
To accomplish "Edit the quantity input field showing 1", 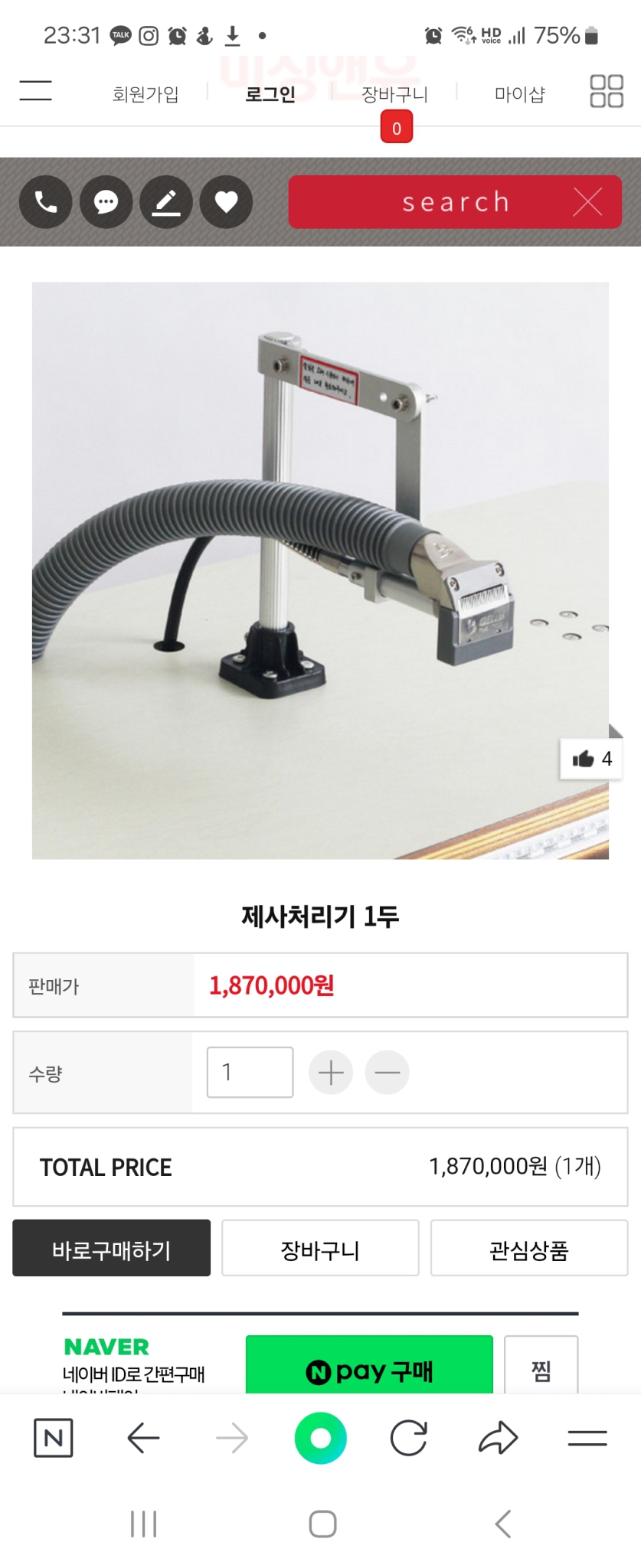I will (x=249, y=1072).
